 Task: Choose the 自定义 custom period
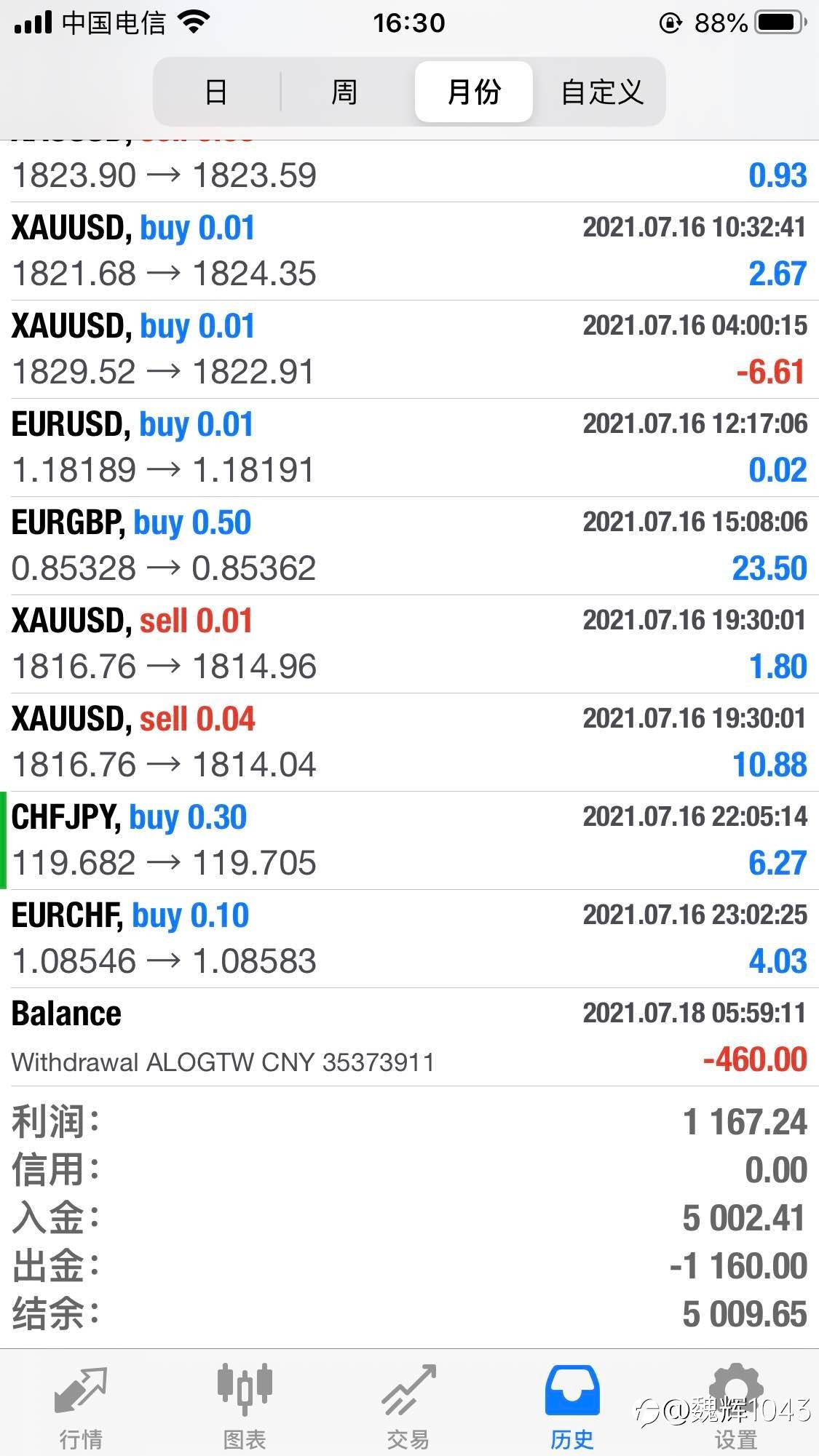coord(602,92)
